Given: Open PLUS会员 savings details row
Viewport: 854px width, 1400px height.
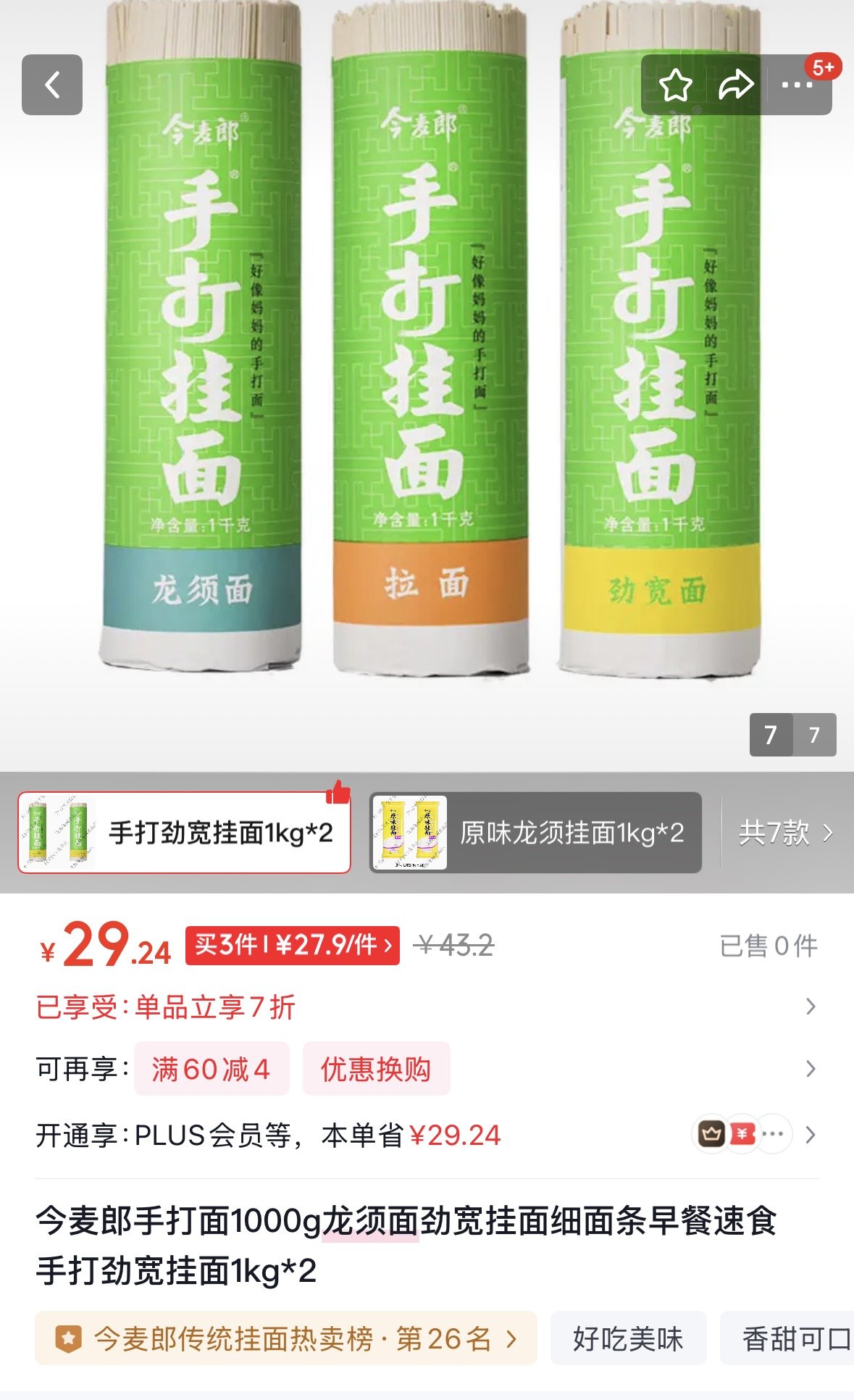Looking at the screenshot, I should 427,1135.
